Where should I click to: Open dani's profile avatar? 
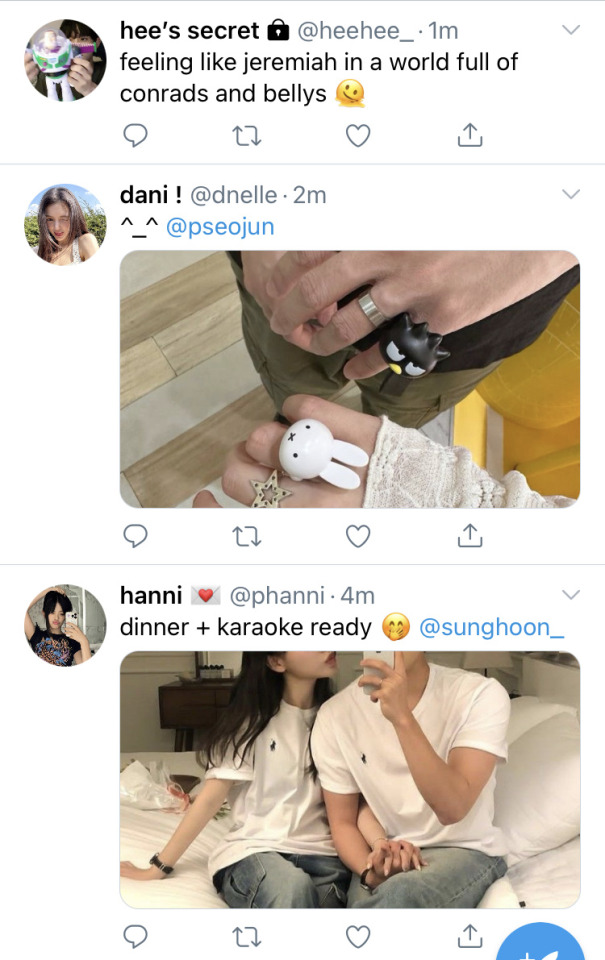point(65,224)
